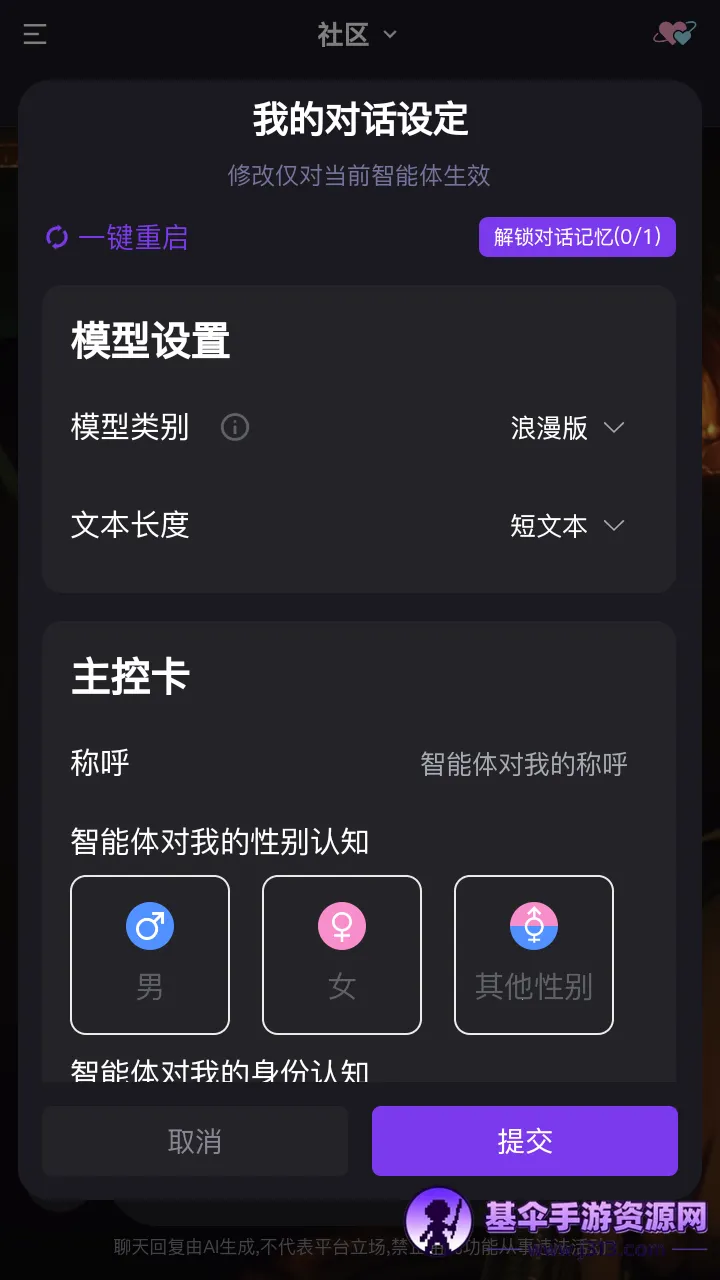
Task: Submit settings with 提交 button
Action: [x=525, y=1141]
